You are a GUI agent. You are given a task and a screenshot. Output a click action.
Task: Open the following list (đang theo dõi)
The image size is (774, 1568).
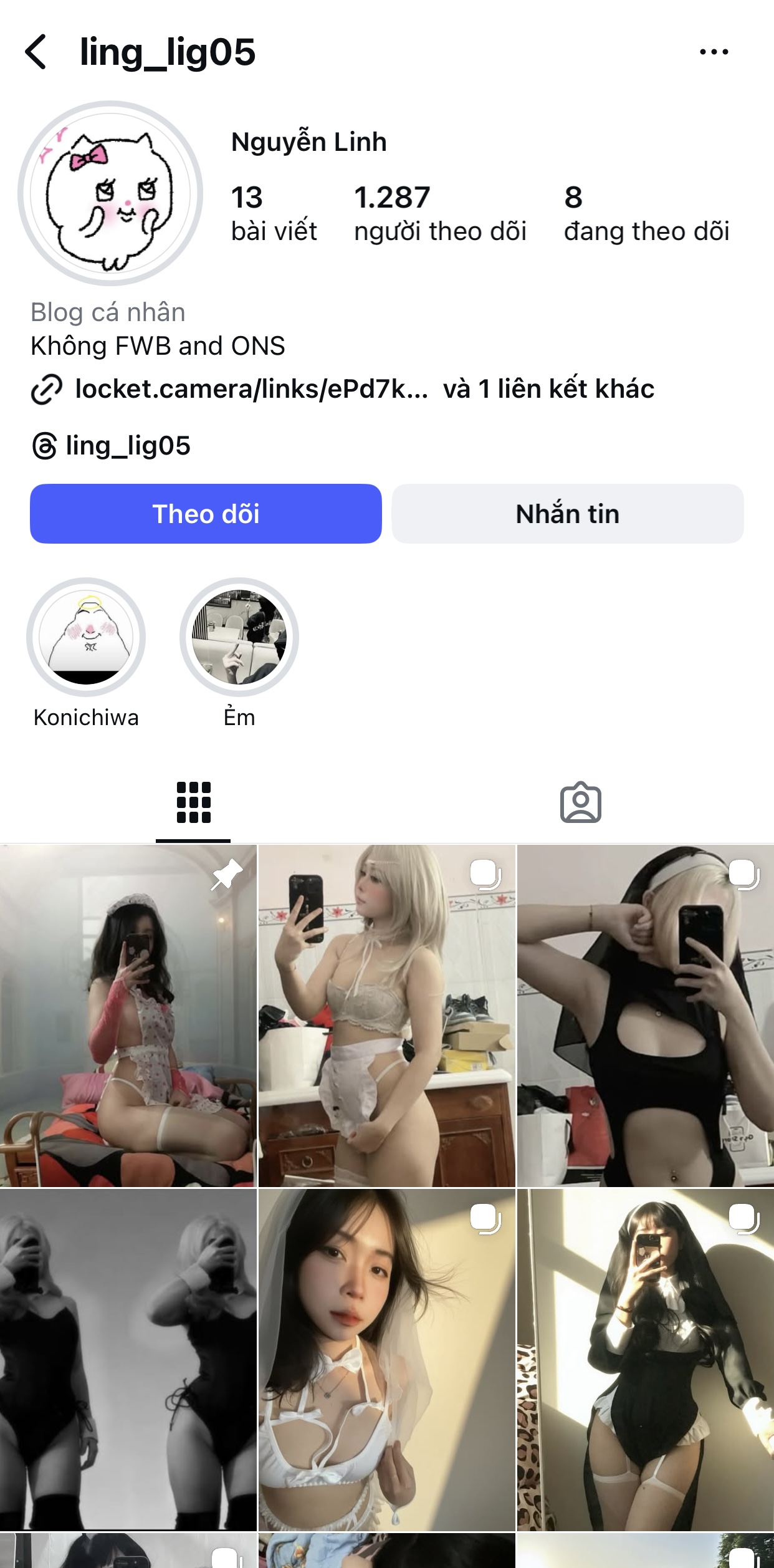[646, 213]
